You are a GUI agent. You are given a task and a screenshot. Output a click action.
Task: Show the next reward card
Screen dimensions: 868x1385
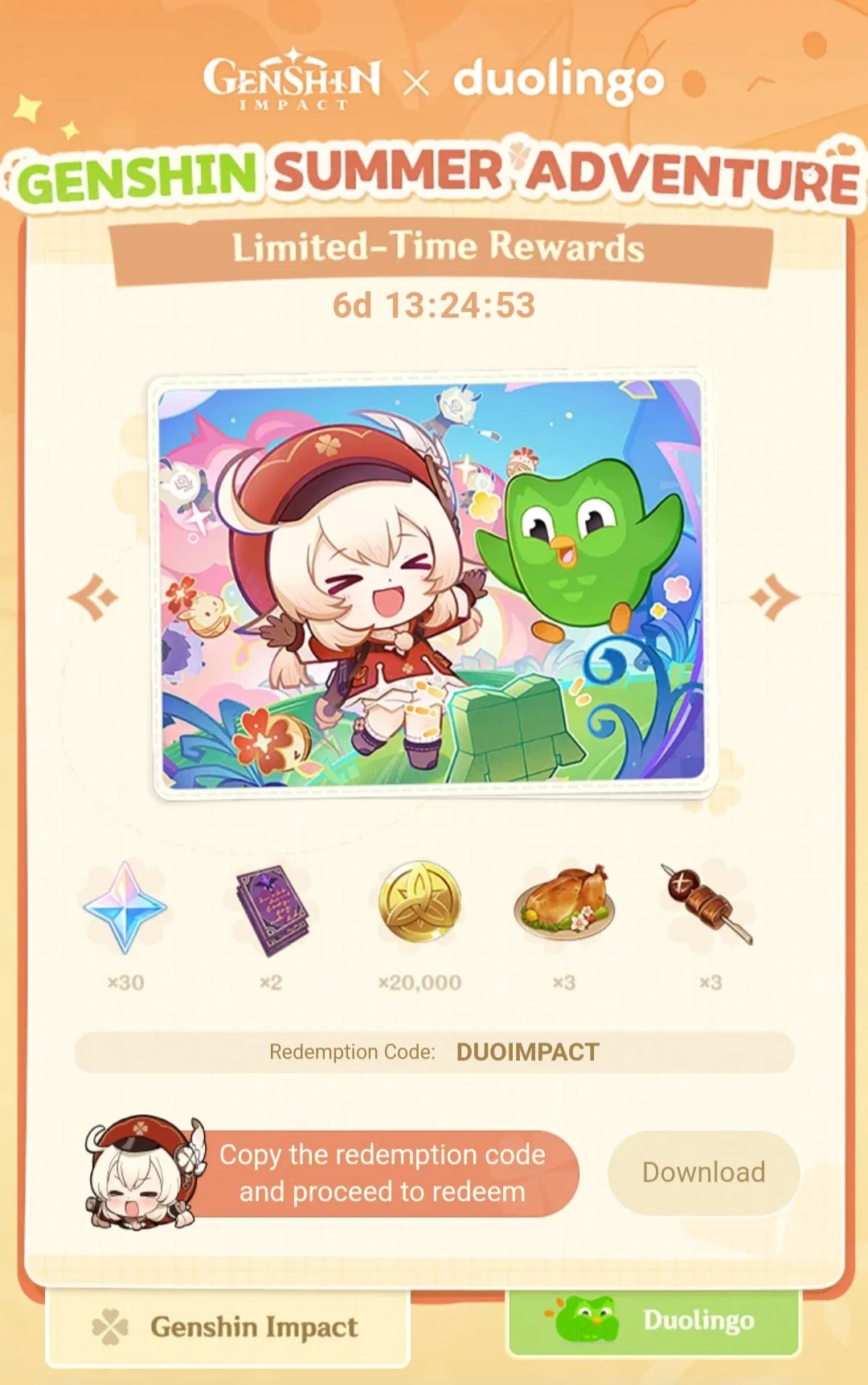pos(774,597)
